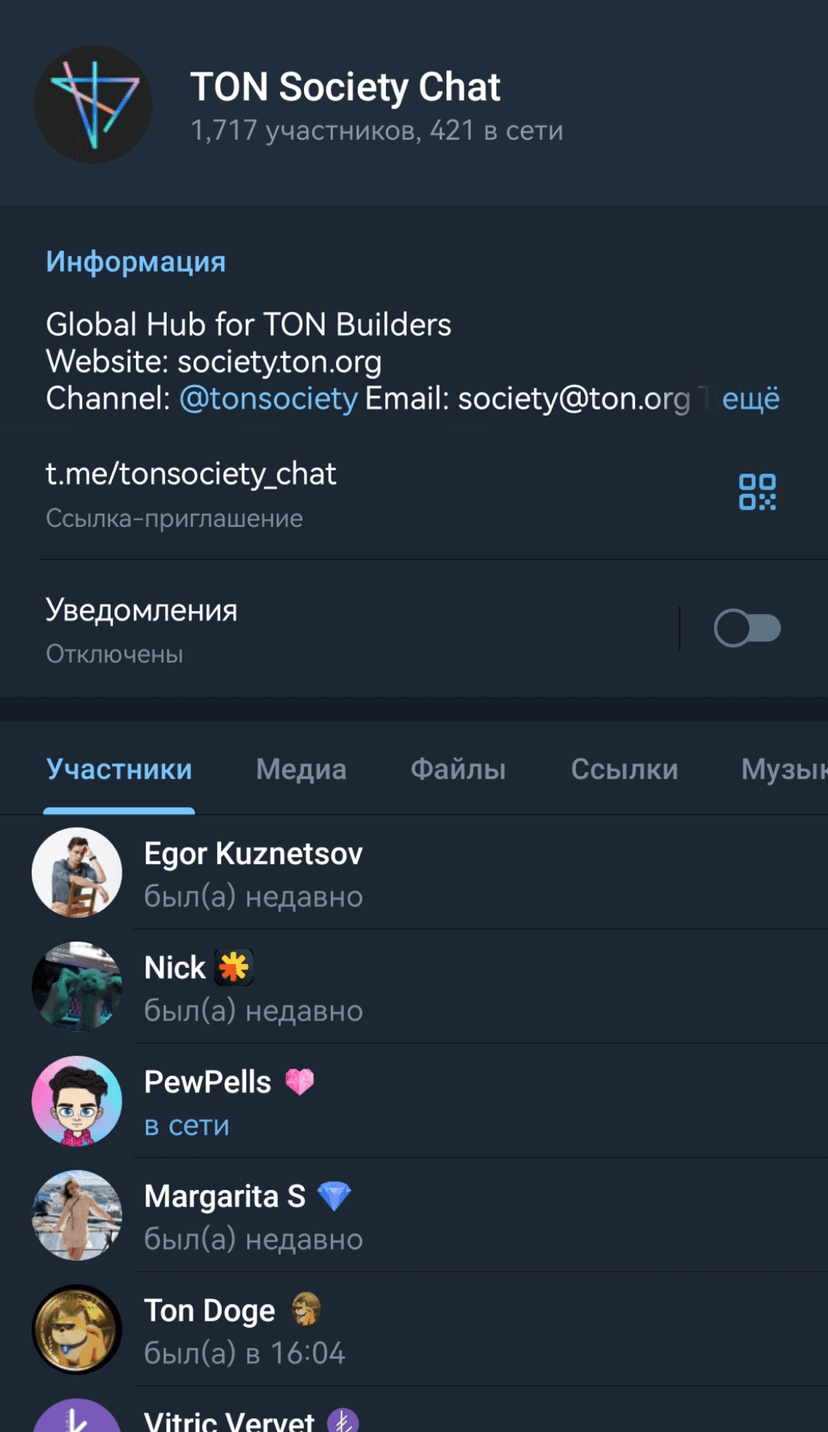View Margarita S profile
The image size is (828, 1432).
coord(400,1215)
